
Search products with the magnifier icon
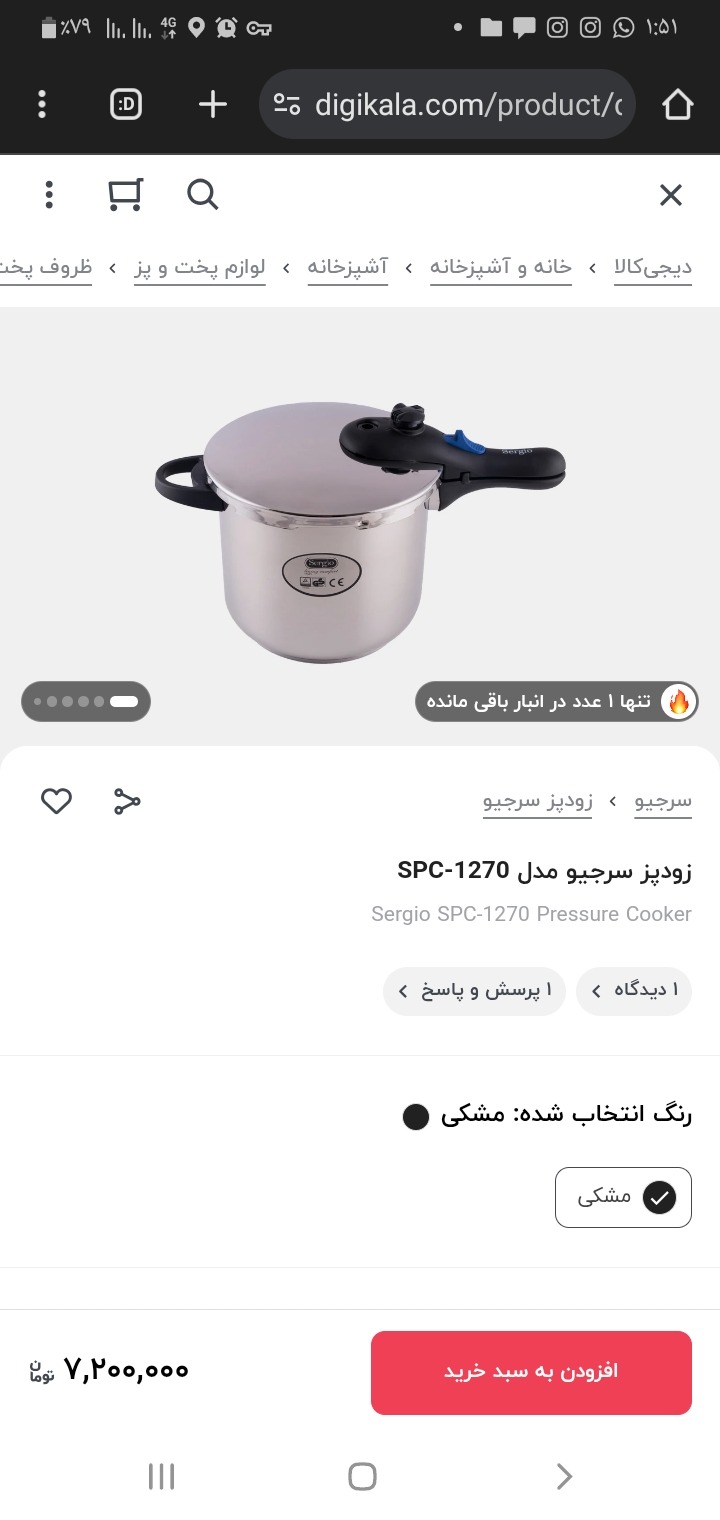point(202,195)
